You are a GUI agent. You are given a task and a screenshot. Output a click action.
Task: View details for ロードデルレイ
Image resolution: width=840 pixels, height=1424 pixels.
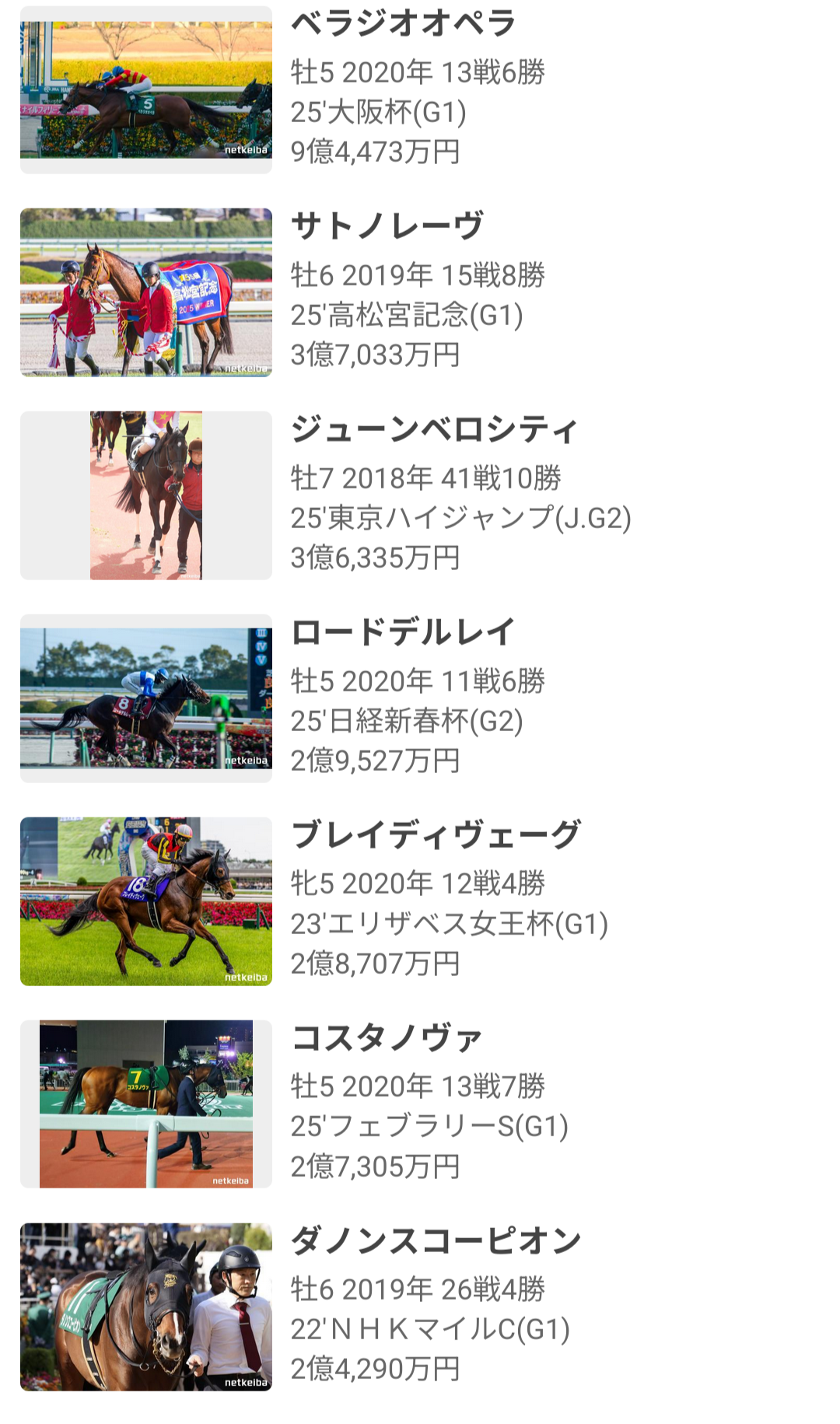tap(420, 698)
